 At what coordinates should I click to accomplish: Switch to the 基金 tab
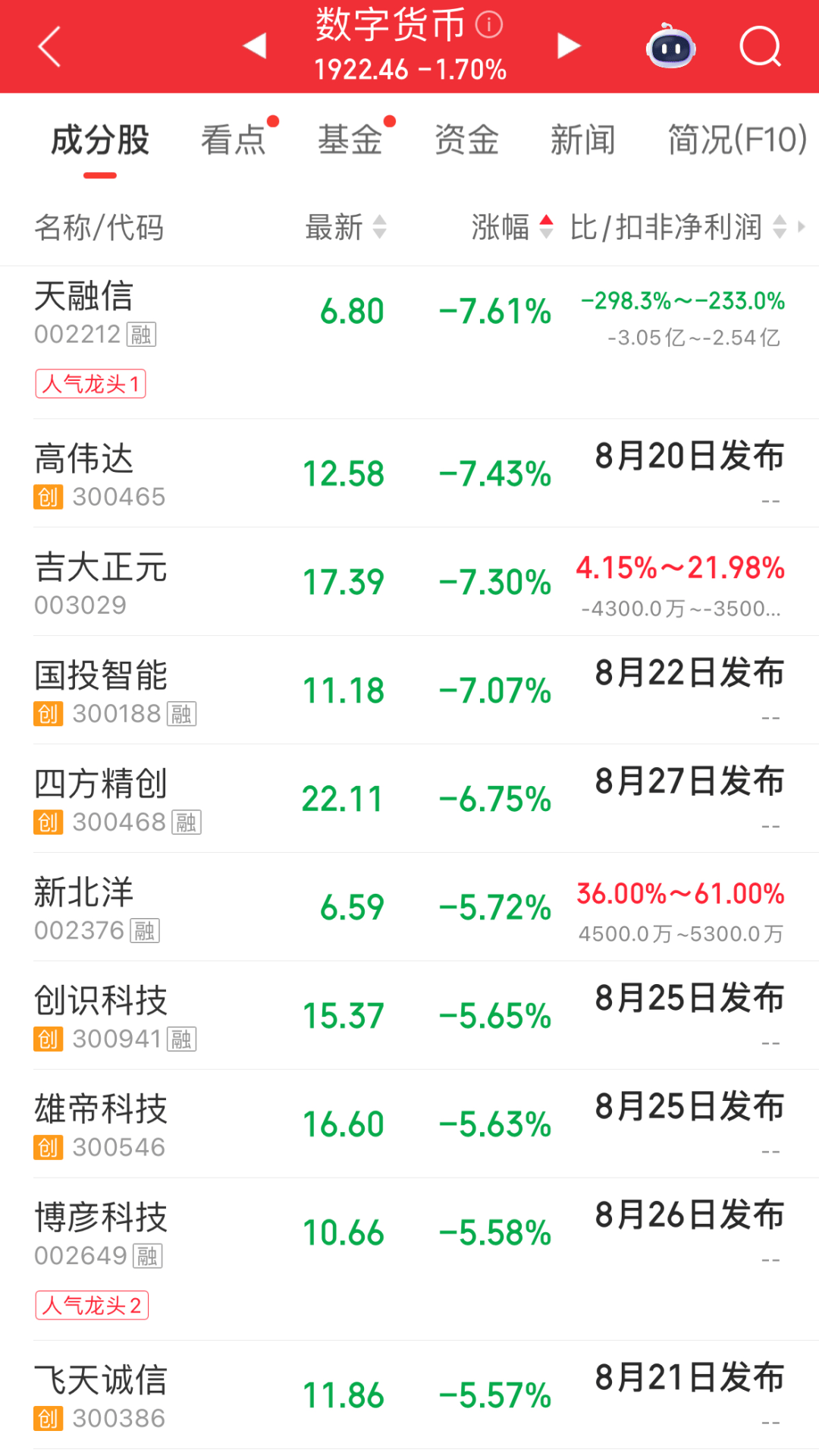coord(350,140)
